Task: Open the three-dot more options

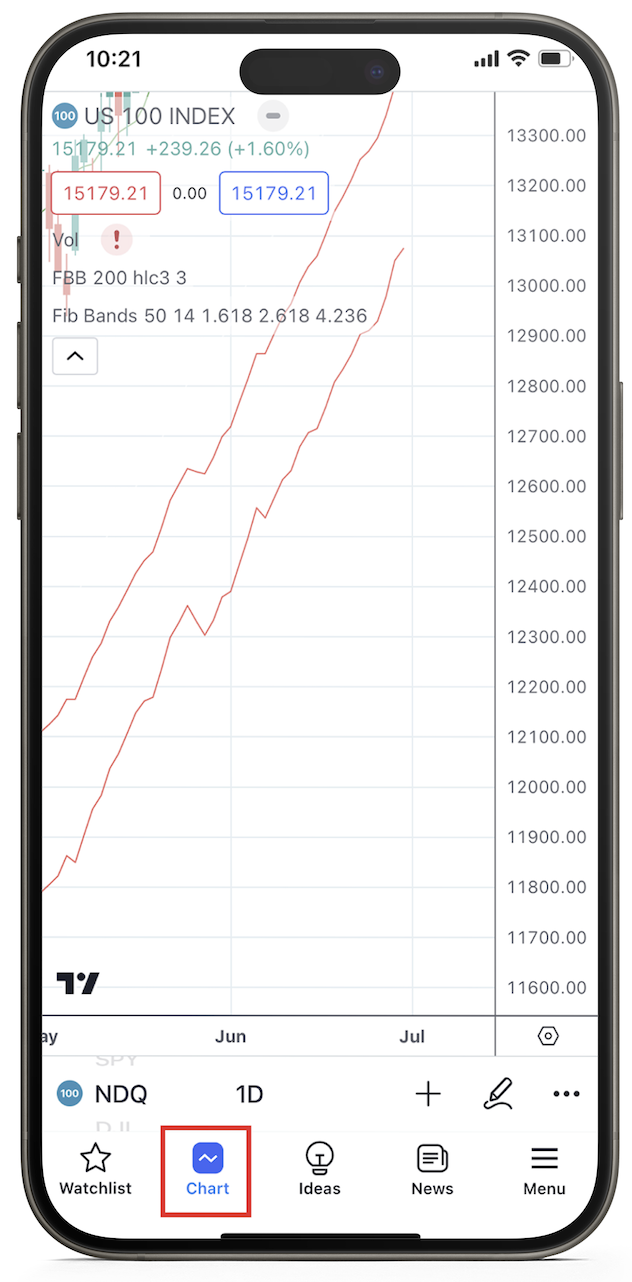Action: (566, 1094)
